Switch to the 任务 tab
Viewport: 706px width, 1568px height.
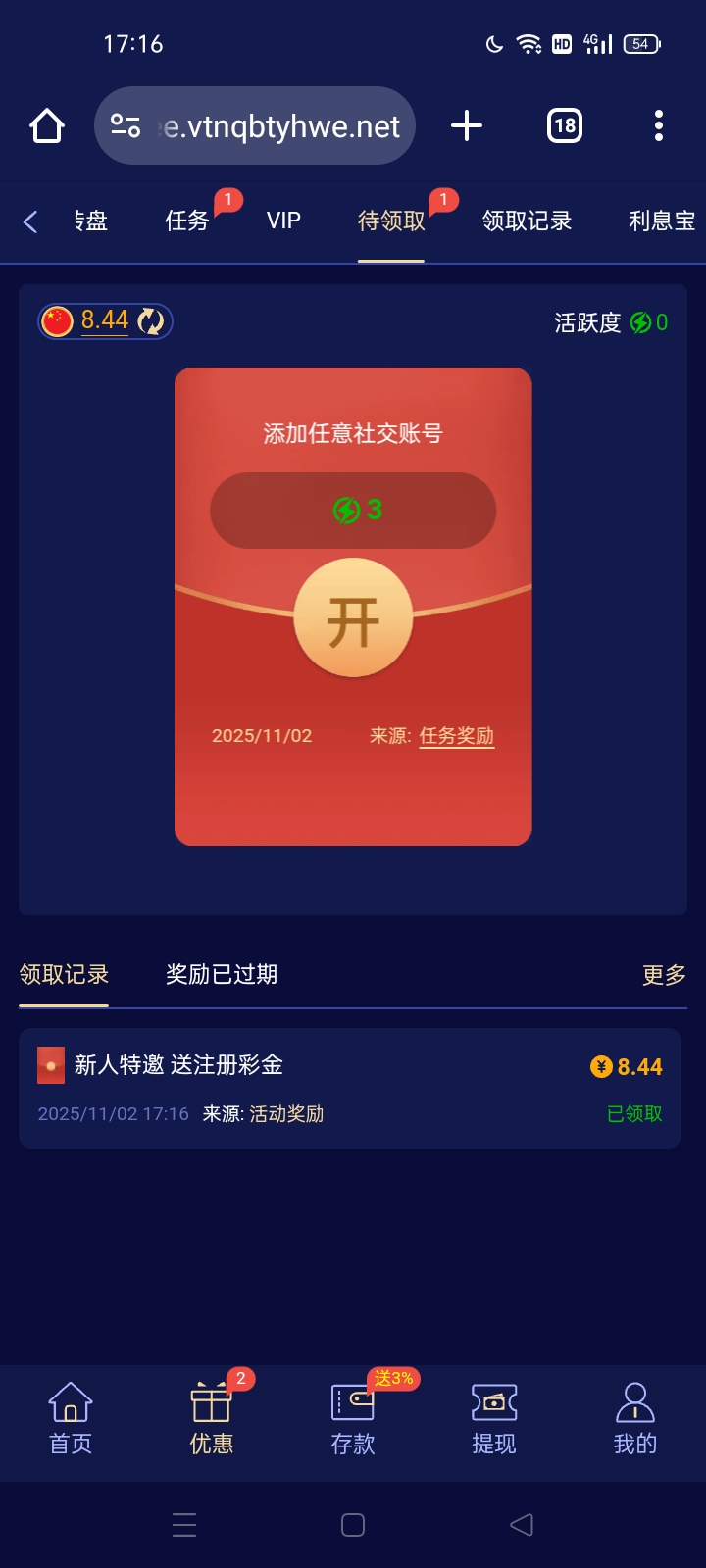click(187, 221)
